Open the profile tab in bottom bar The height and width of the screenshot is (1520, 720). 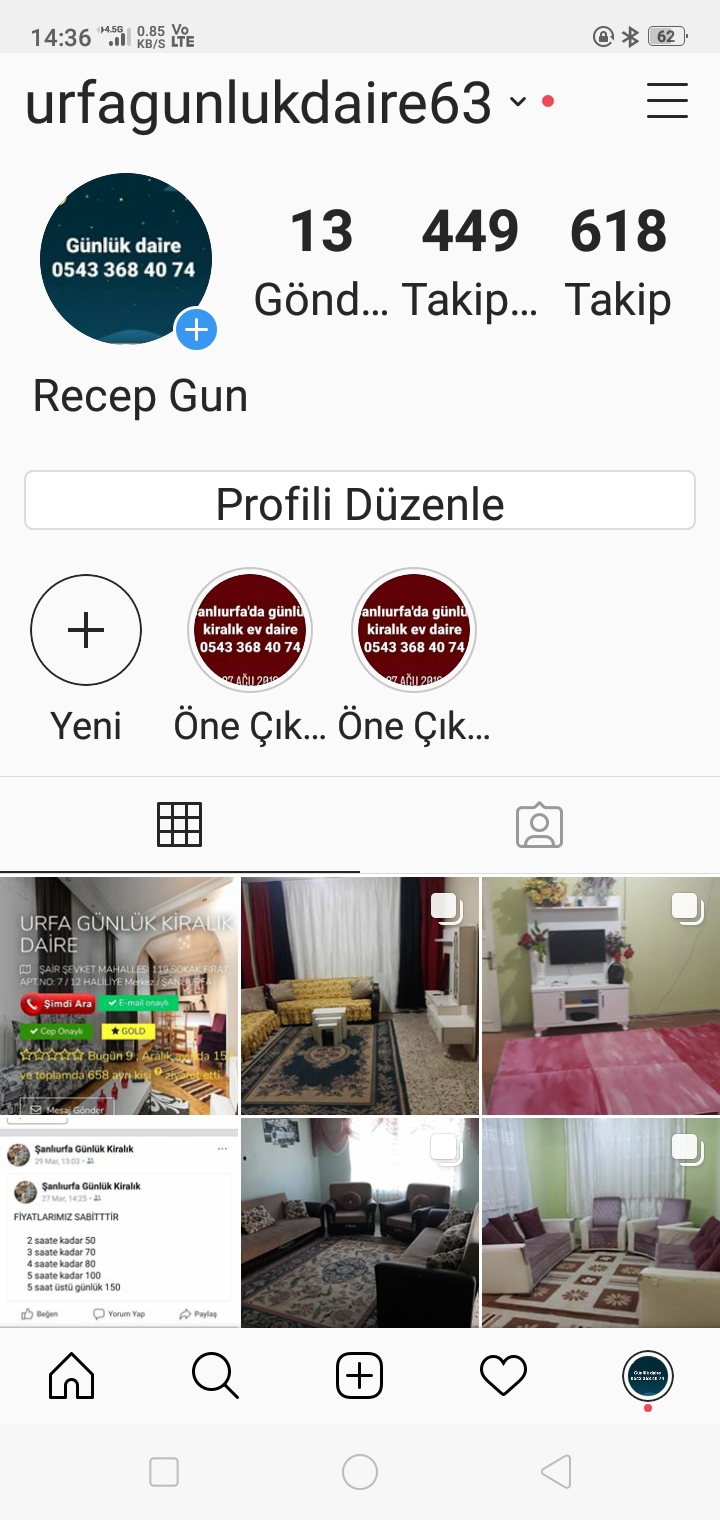click(648, 1377)
